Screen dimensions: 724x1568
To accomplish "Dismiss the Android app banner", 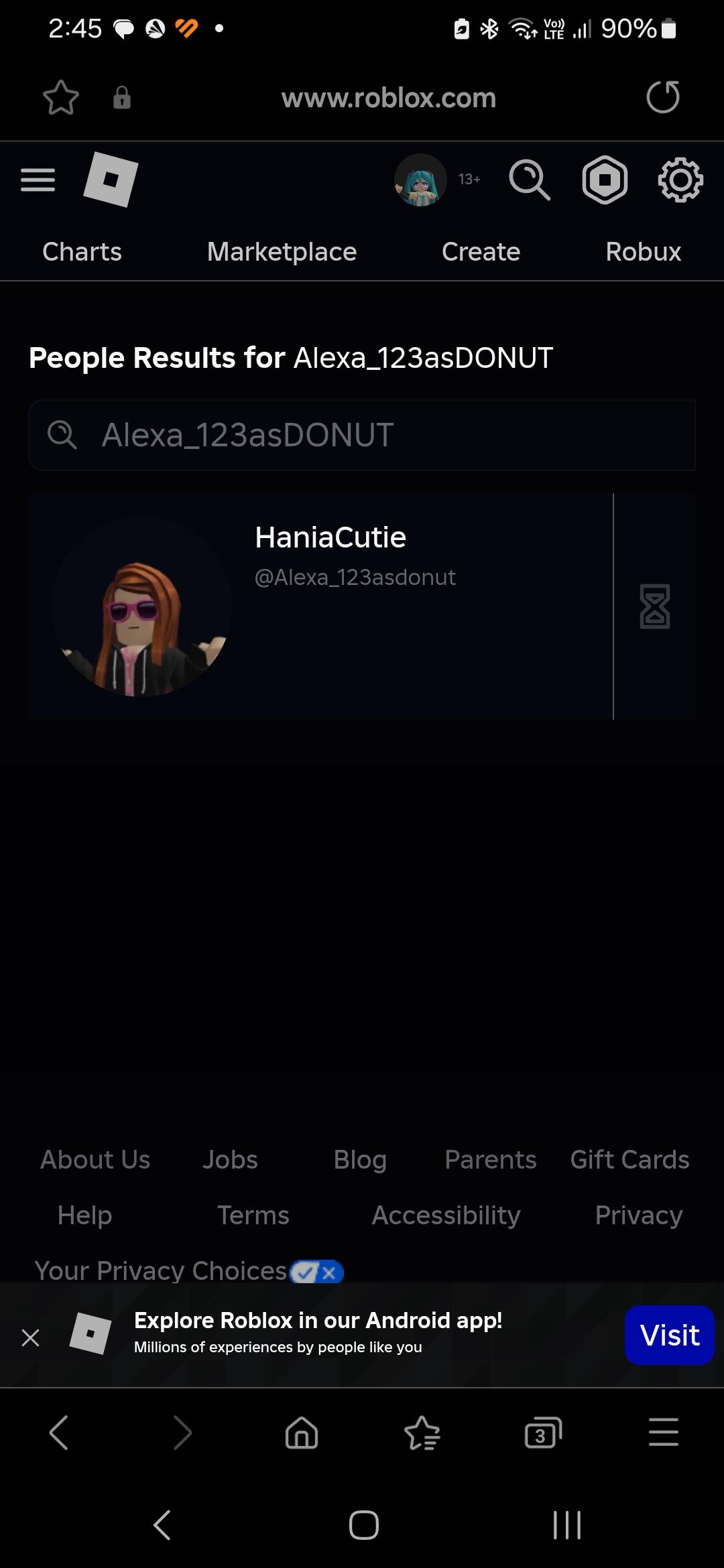I will pos(31,1337).
